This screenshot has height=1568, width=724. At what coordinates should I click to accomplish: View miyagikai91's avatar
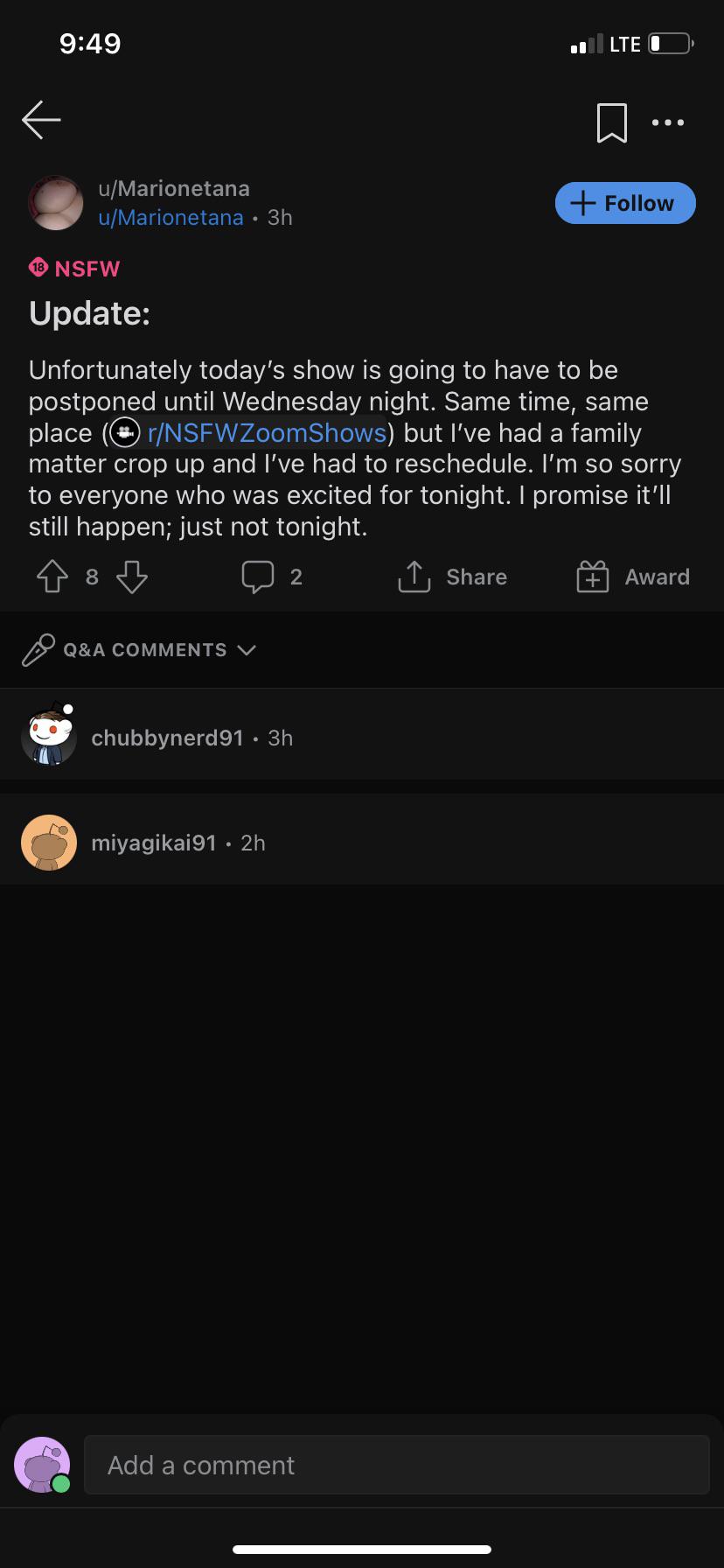(49, 842)
